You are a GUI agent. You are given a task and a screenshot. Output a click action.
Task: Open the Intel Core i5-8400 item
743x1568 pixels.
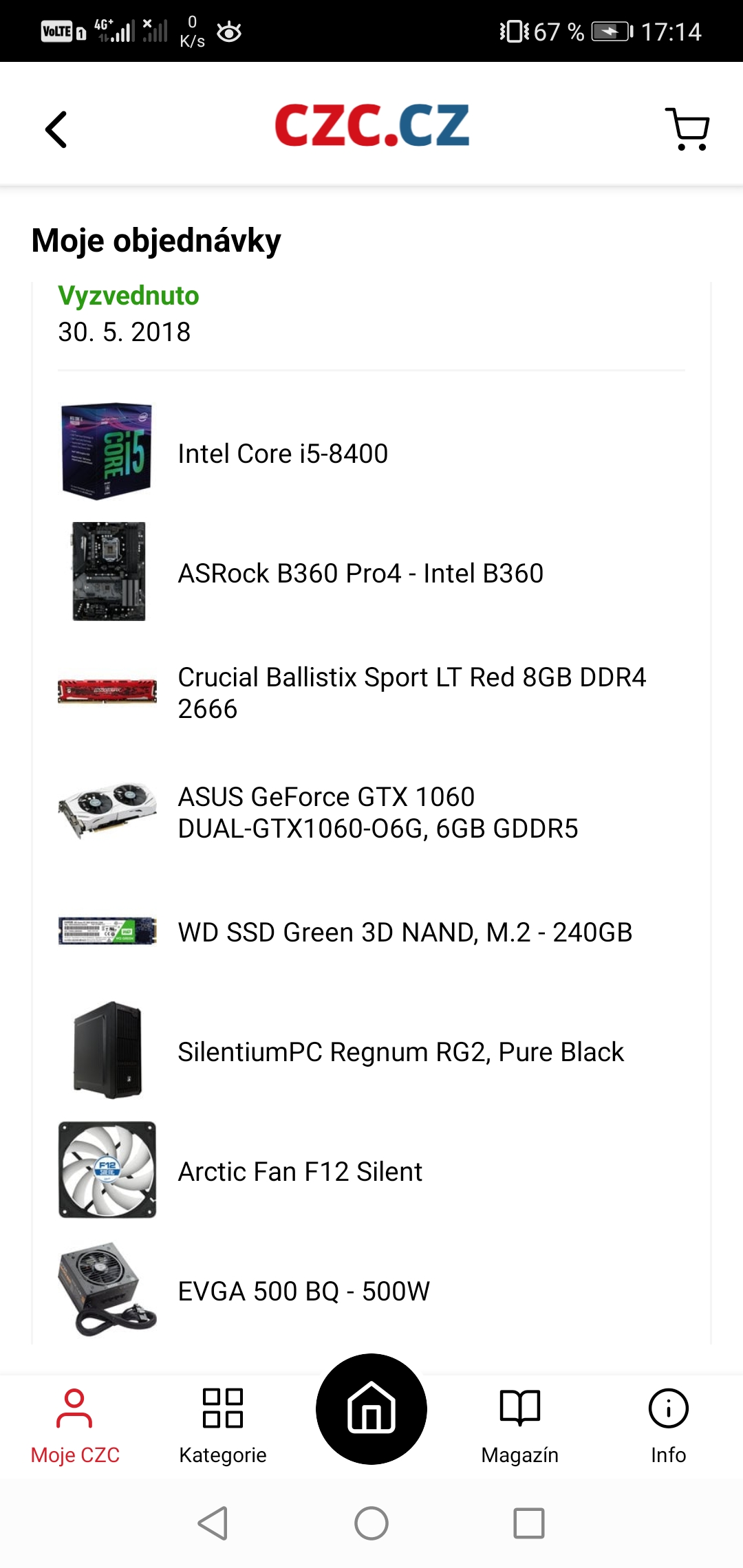(283, 454)
